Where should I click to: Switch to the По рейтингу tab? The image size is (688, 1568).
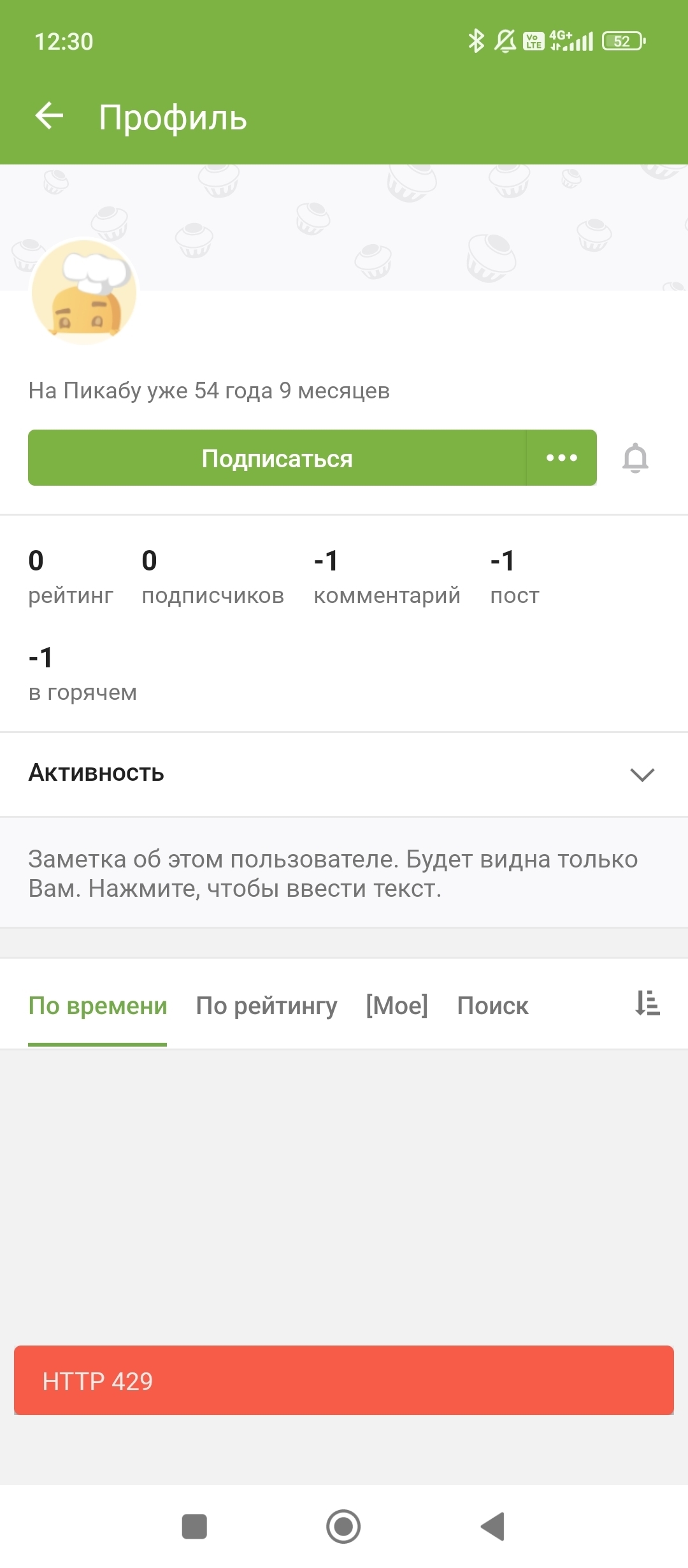click(266, 1006)
